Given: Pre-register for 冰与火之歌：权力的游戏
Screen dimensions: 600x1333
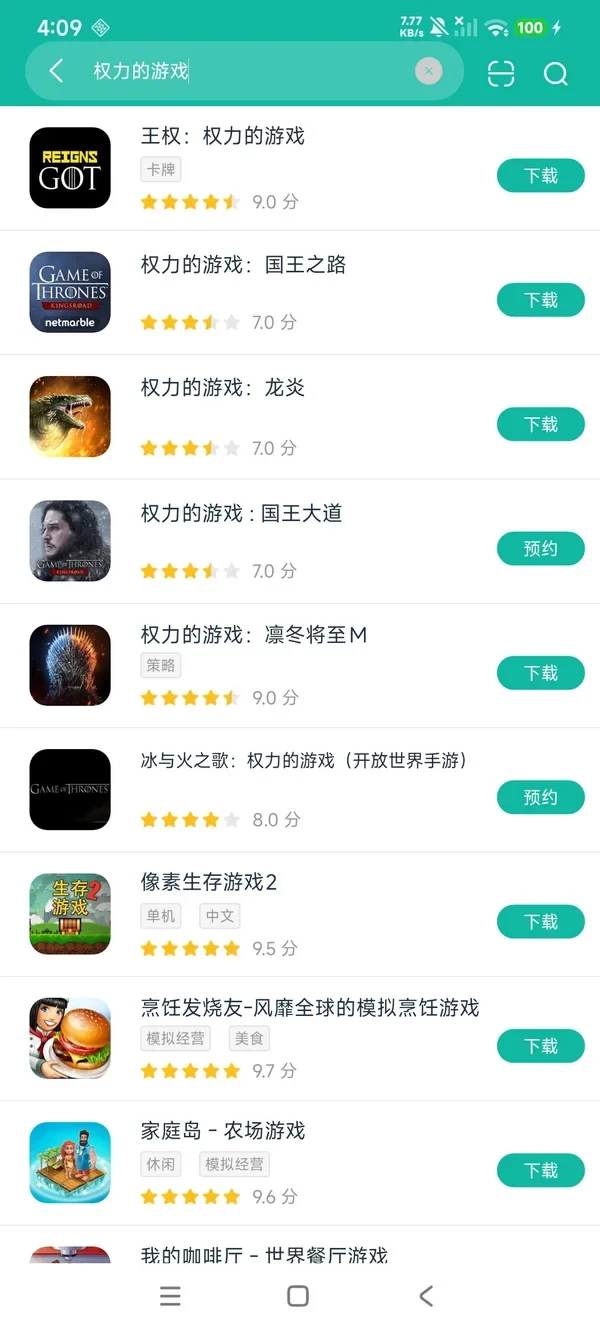Looking at the screenshot, I should click(541, 797).
